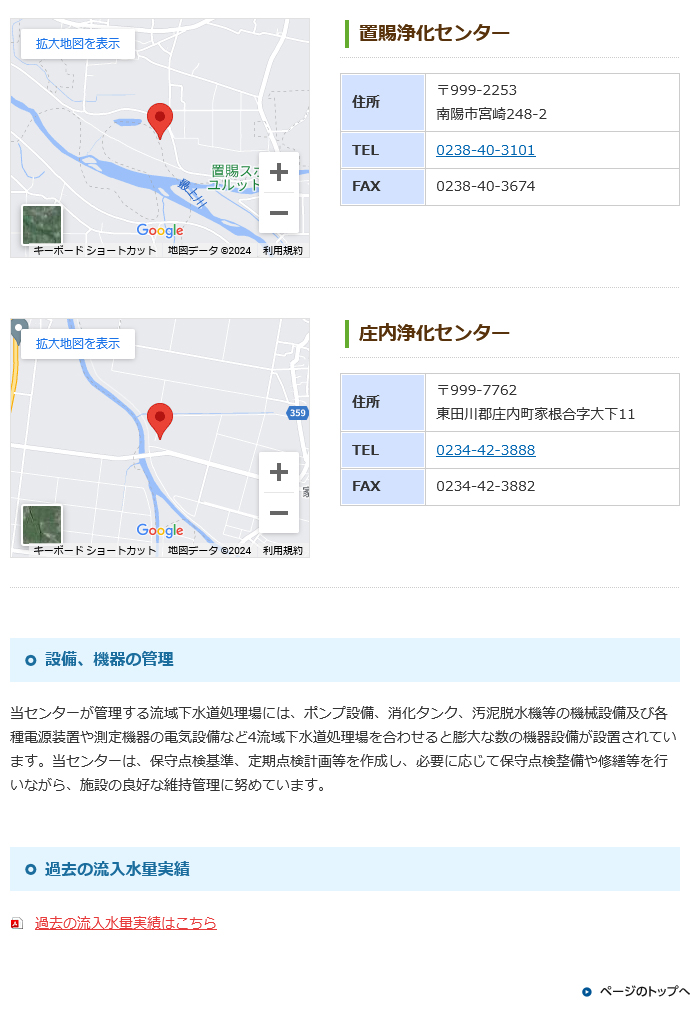Call 0238-40-3101 phone link
The width and height of the screenshot is (690, 1012).
pyautogui.click(x=485, y=150)
